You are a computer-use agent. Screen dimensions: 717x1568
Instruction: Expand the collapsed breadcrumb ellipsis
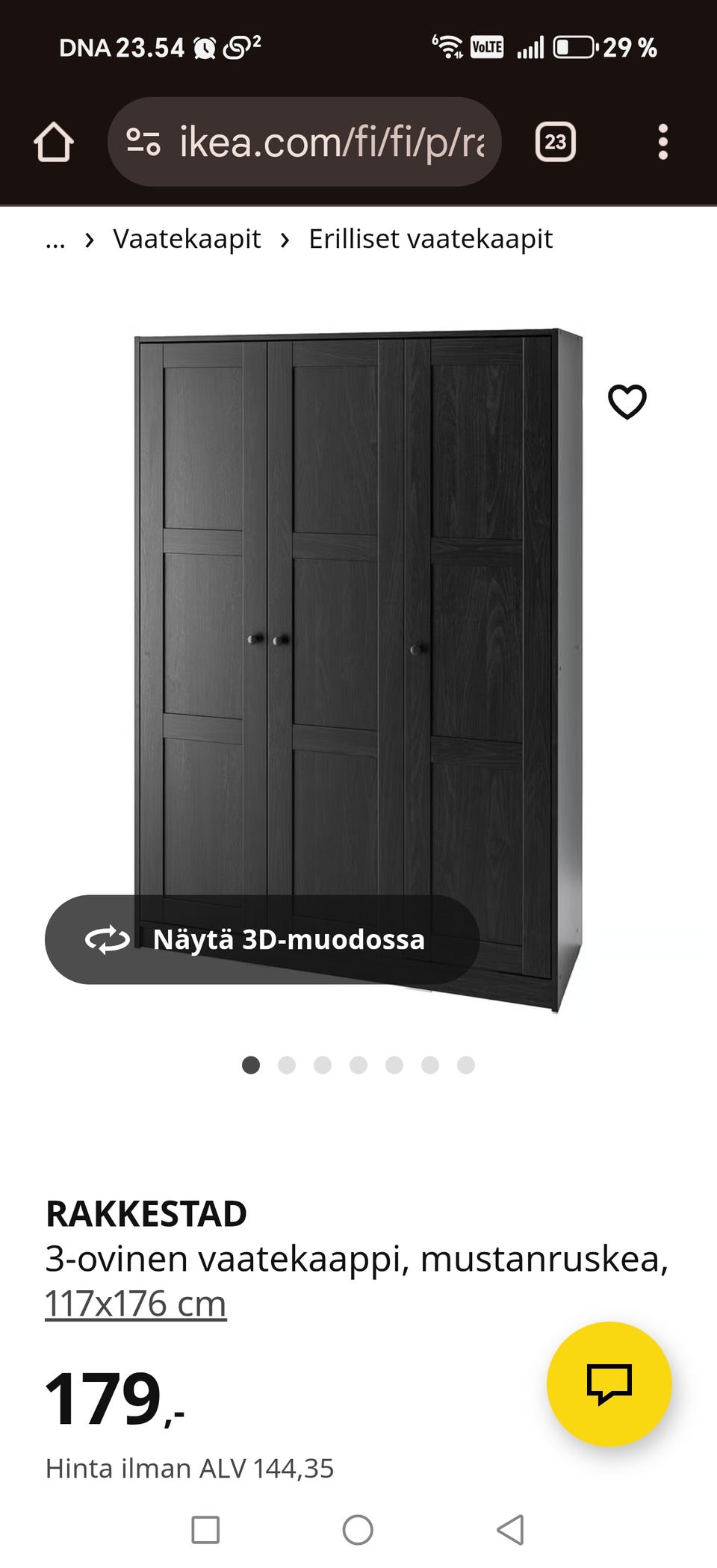pos(55,240)
